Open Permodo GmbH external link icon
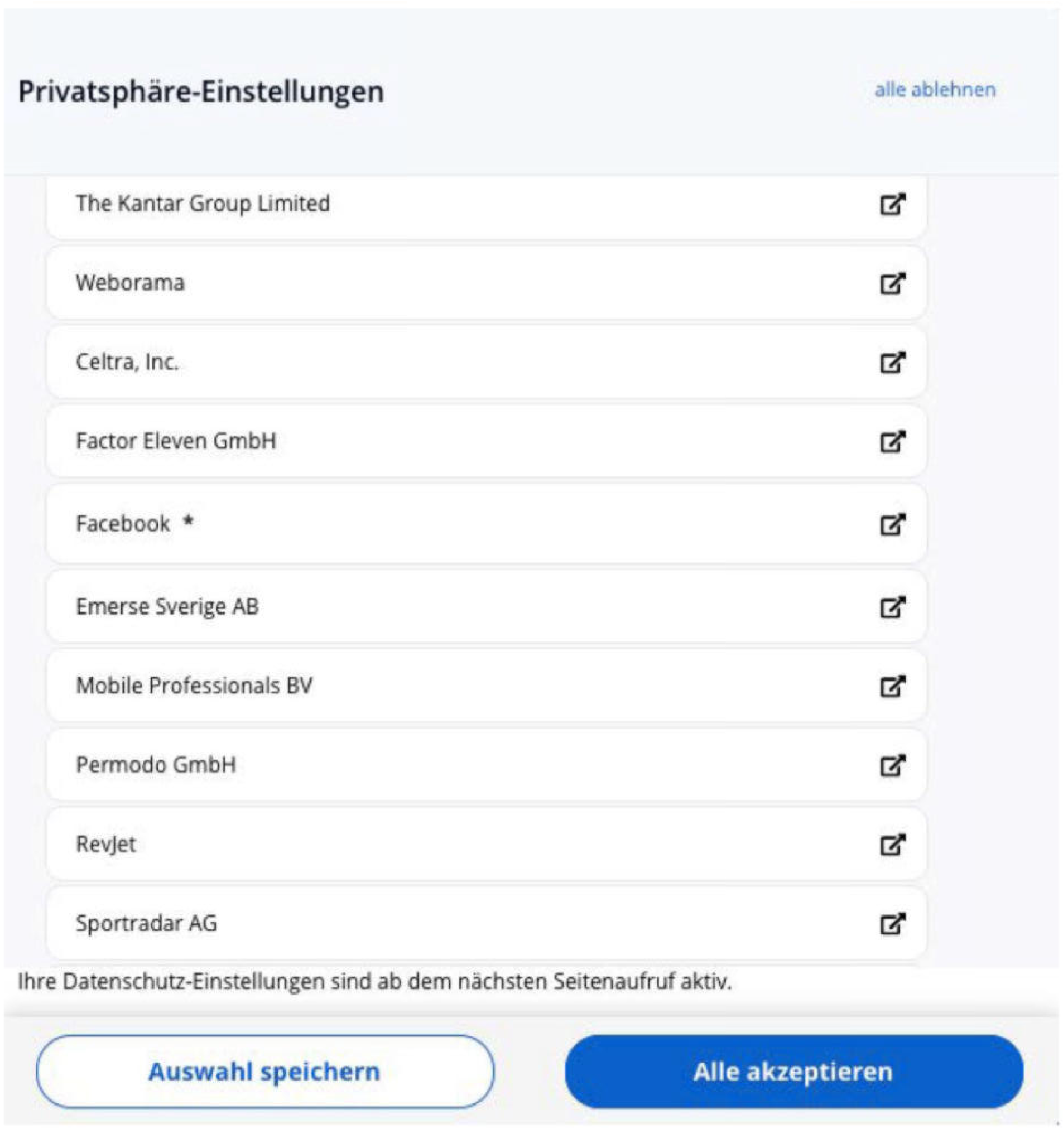Viewport: 1063px width, 1148px height. [892, 765]
